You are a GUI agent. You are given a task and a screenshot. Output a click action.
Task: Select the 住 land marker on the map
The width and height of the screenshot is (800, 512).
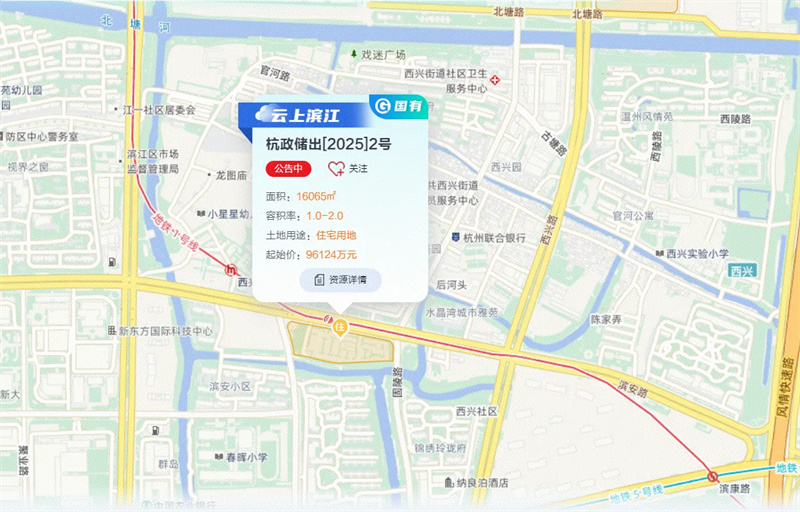340,326
